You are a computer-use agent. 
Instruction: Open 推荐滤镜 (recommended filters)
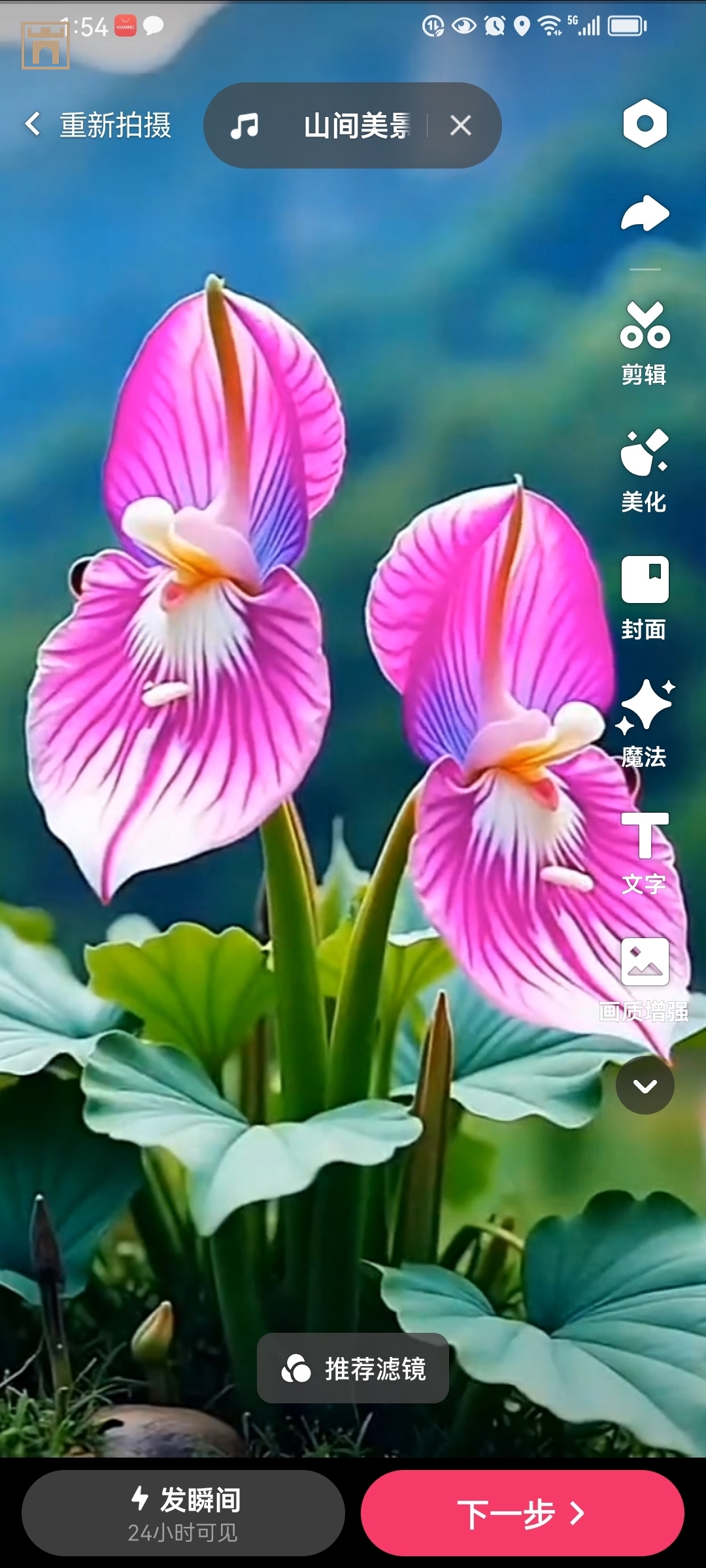click(x=353, y=1368)
